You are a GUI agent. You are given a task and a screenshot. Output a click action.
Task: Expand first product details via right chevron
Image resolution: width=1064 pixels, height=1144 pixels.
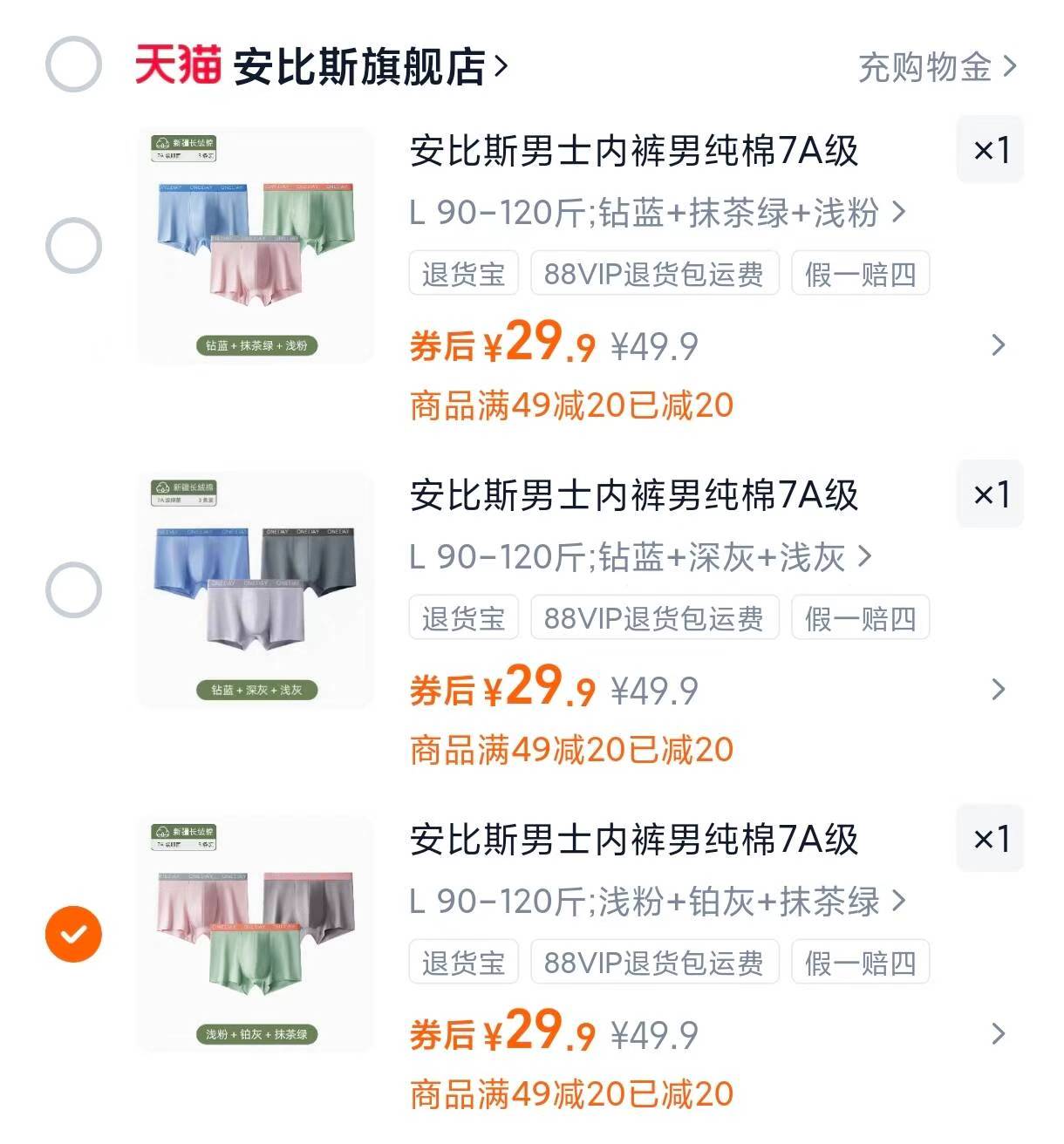999,345
